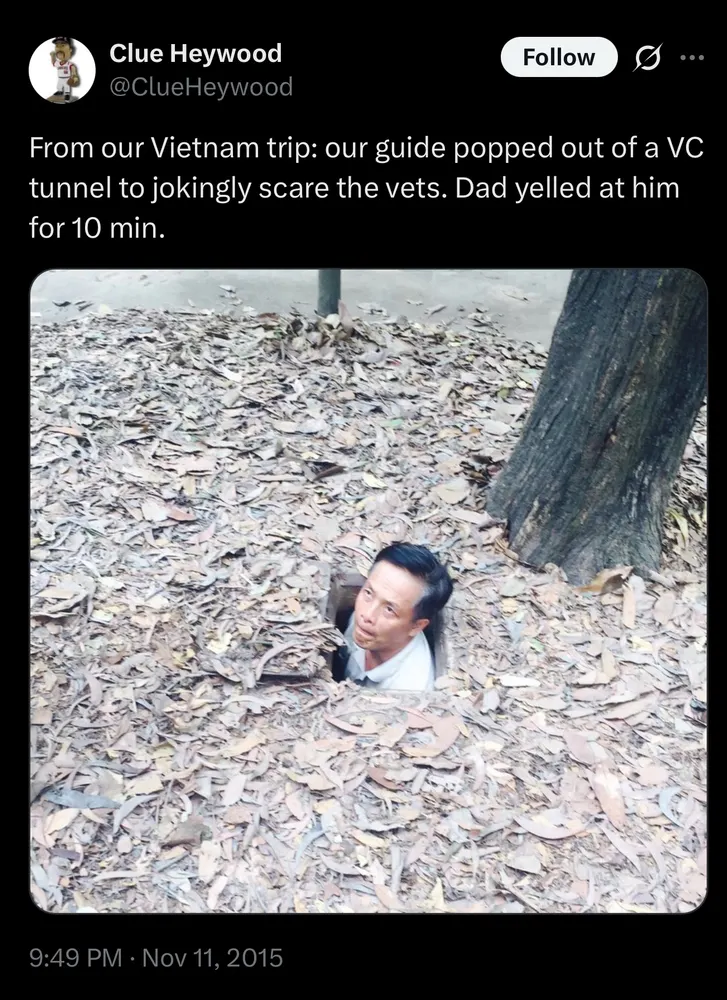
Task: Open the post's overflow menu
Action: (691, 57)
